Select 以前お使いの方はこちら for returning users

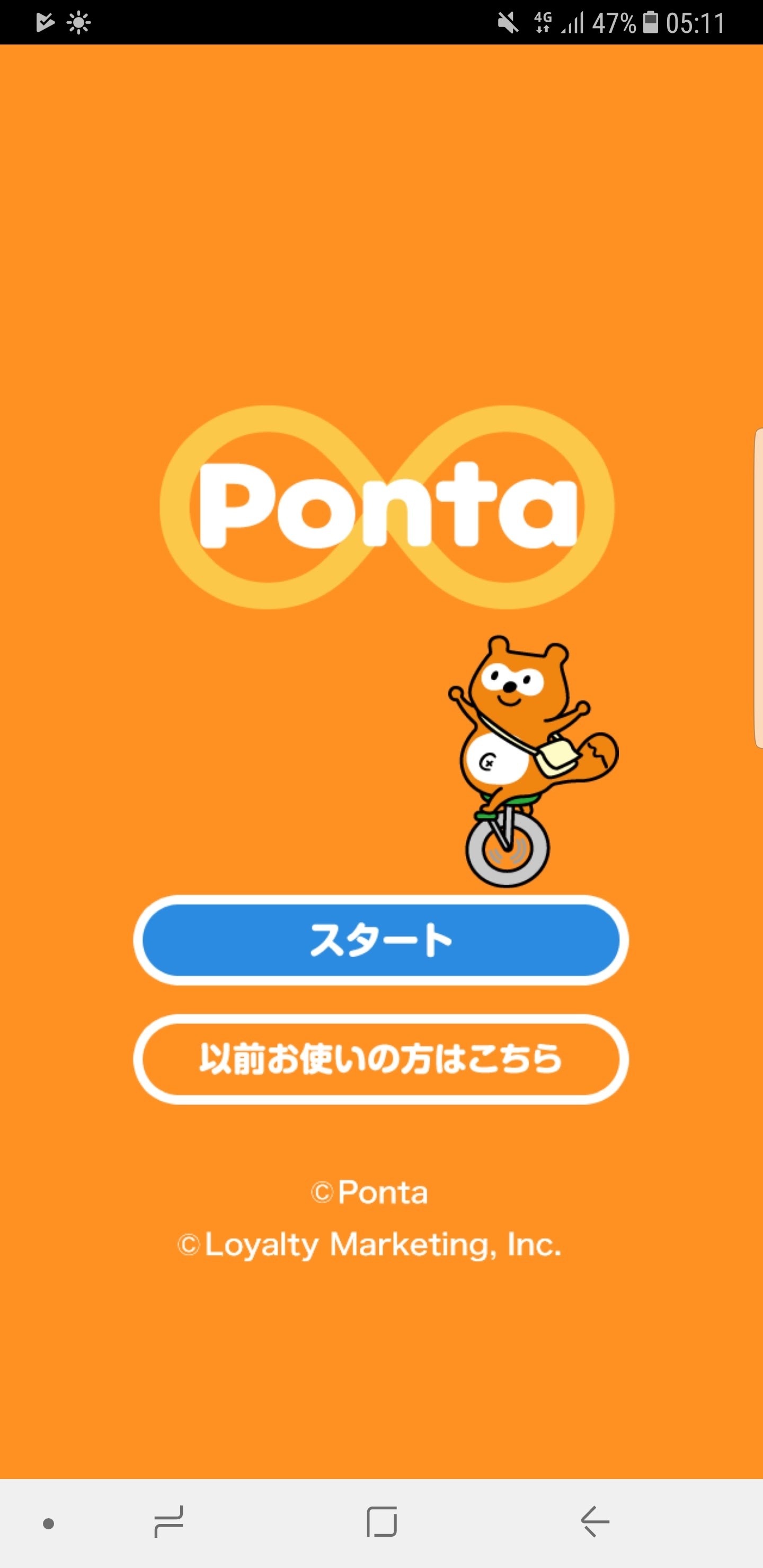click(381, 1059)
